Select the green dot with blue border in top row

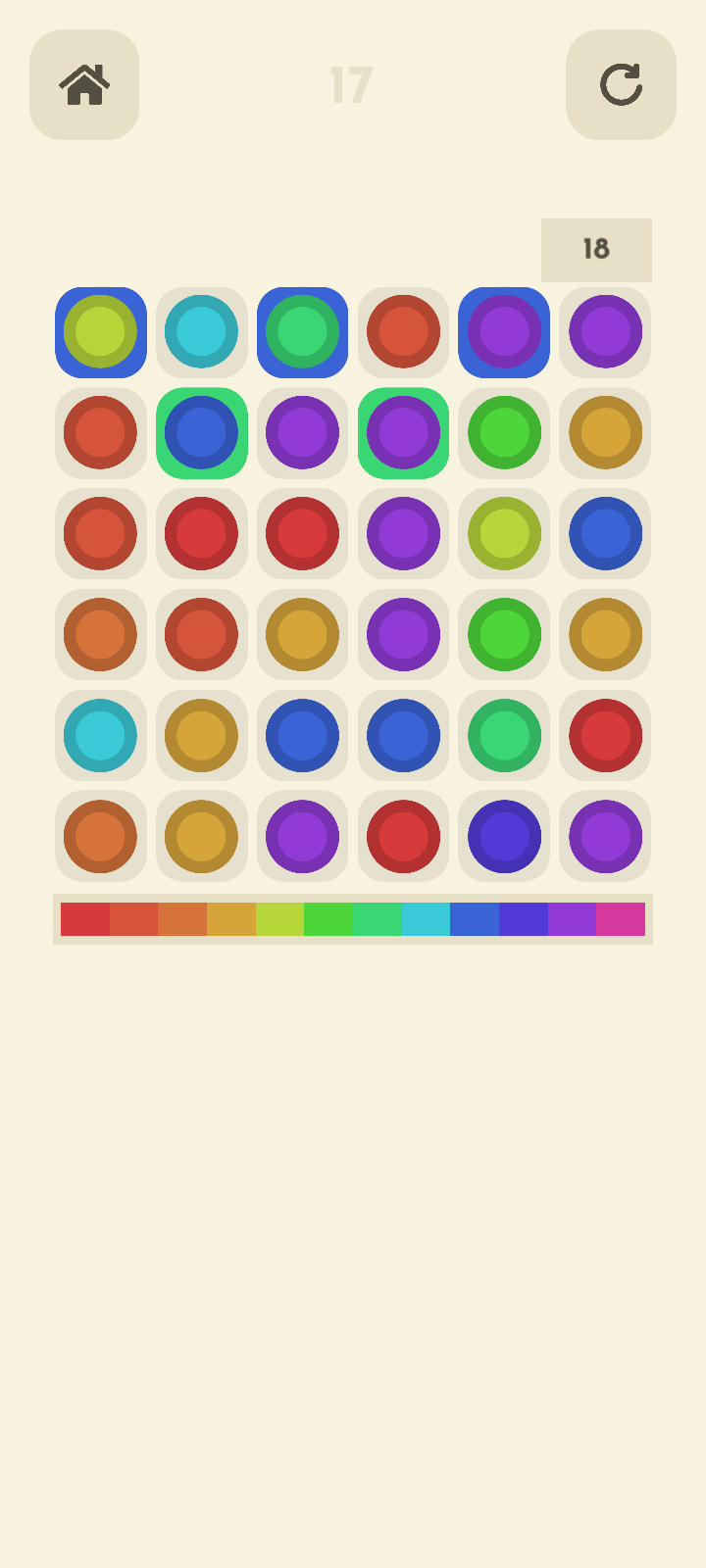[x=302, y=332]
